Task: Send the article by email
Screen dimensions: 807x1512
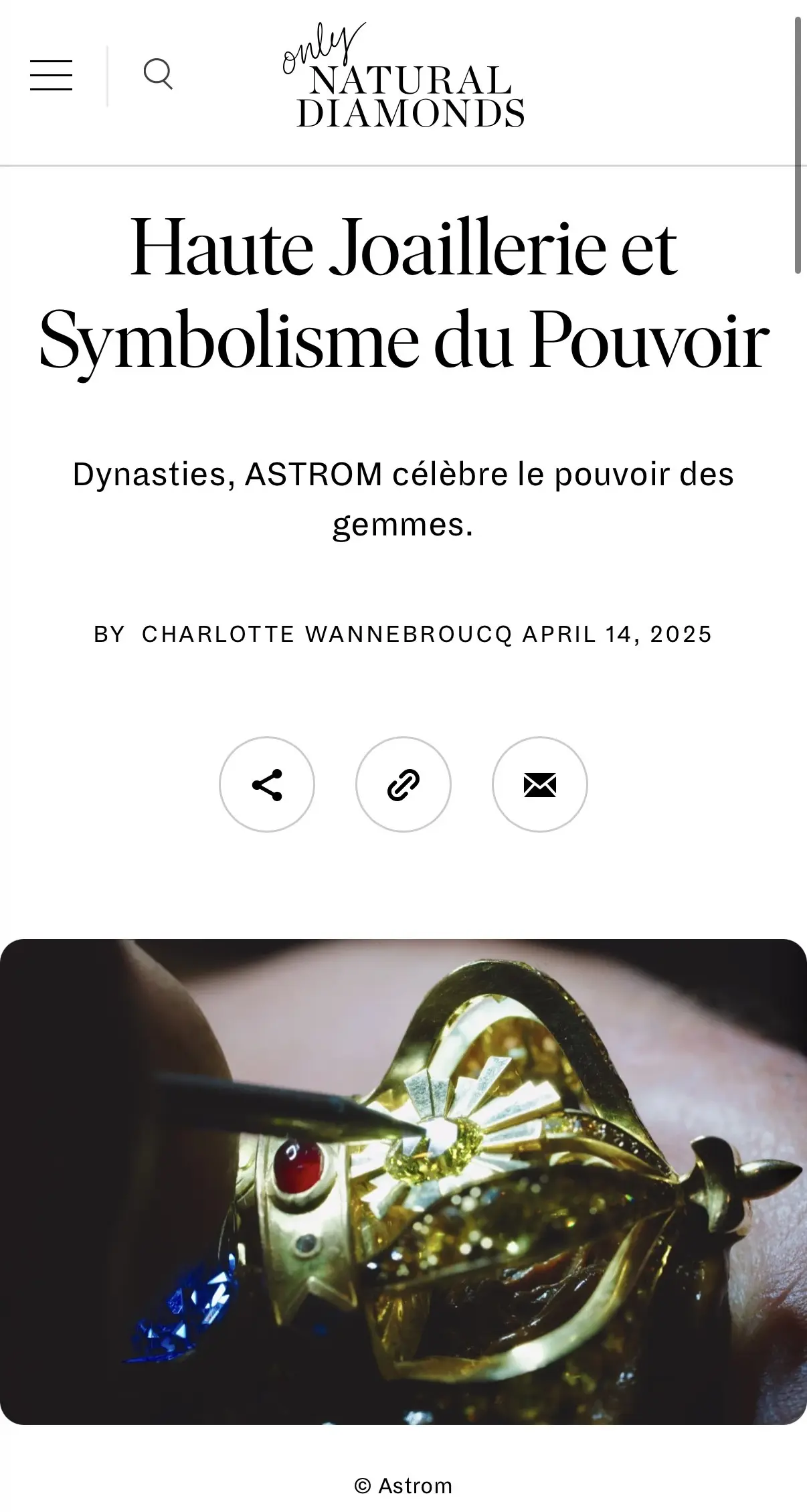Action: coord(540,784)
